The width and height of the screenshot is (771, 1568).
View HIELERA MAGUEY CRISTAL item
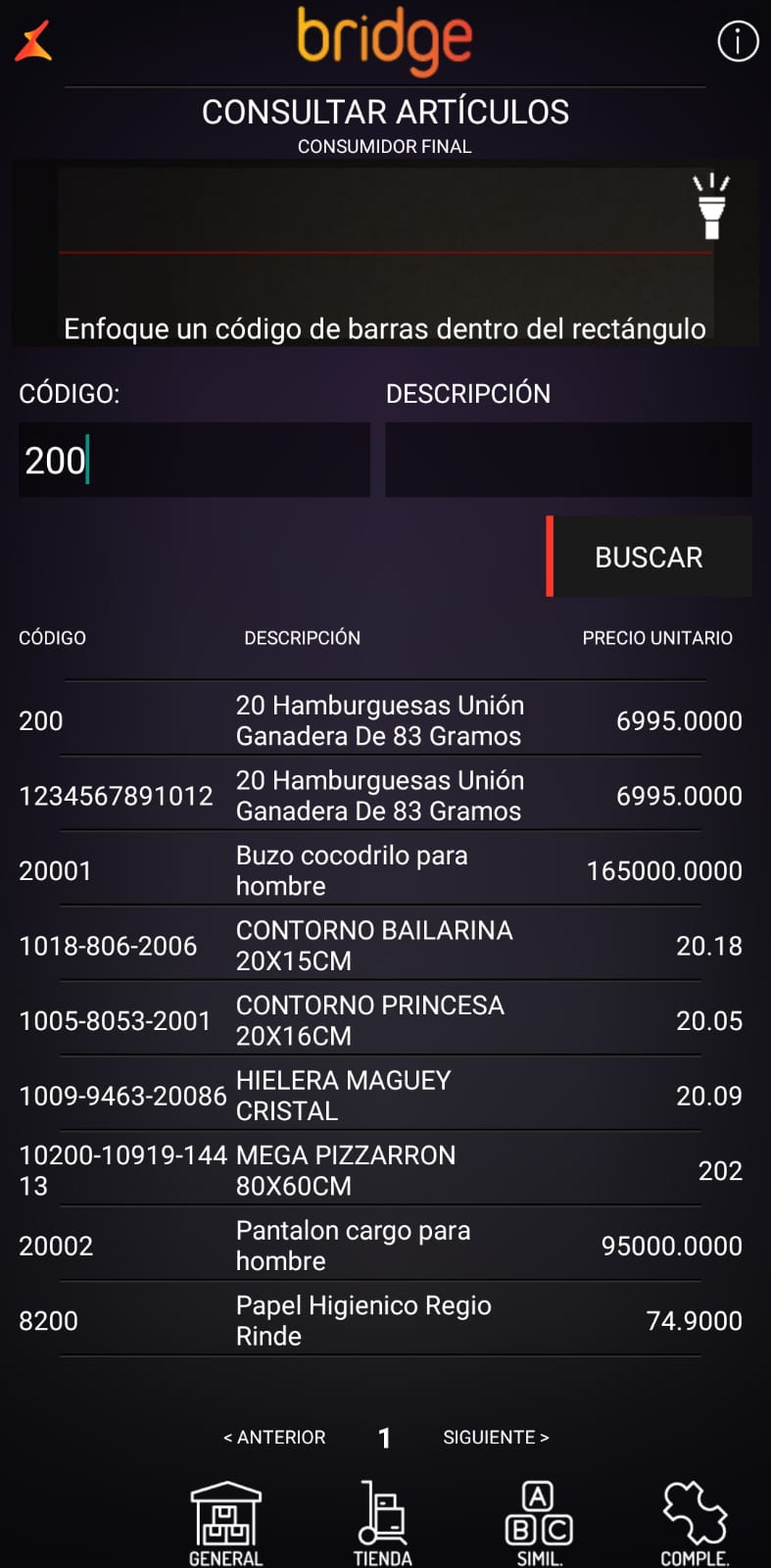click(x=379, y=1096)
